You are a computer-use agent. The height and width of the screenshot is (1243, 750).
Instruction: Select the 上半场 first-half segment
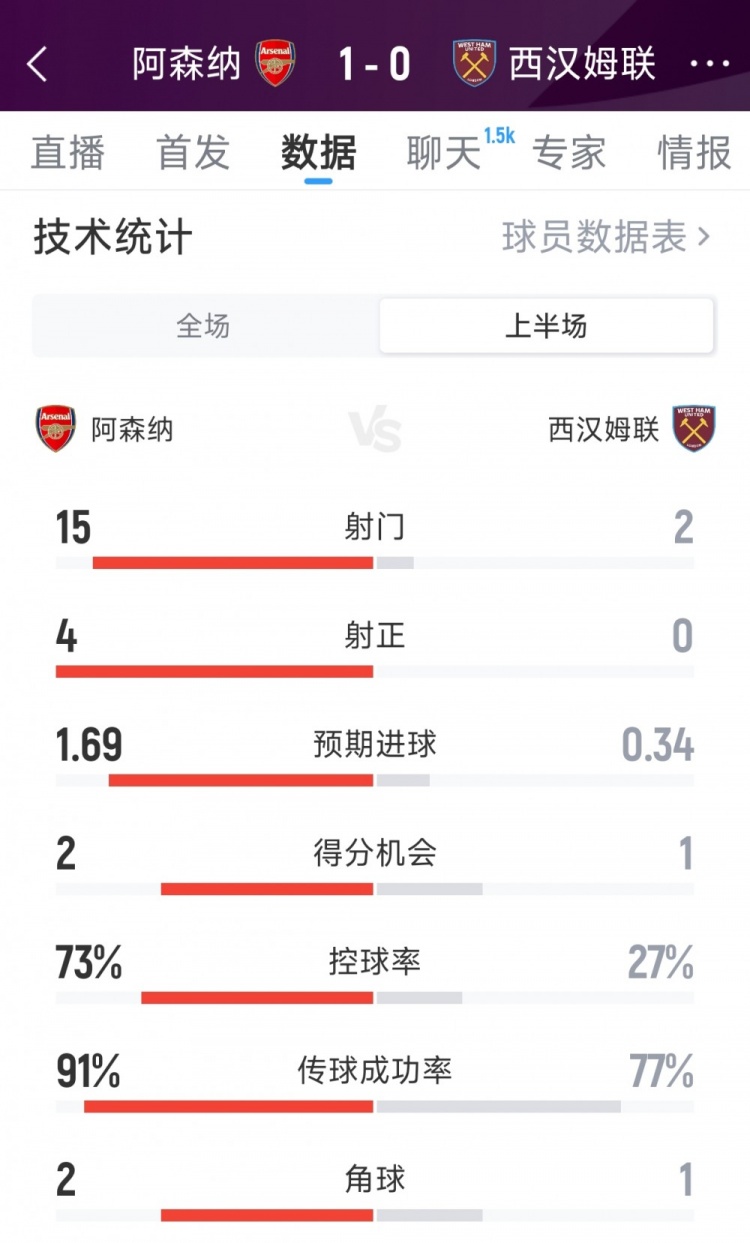[546, 326]
